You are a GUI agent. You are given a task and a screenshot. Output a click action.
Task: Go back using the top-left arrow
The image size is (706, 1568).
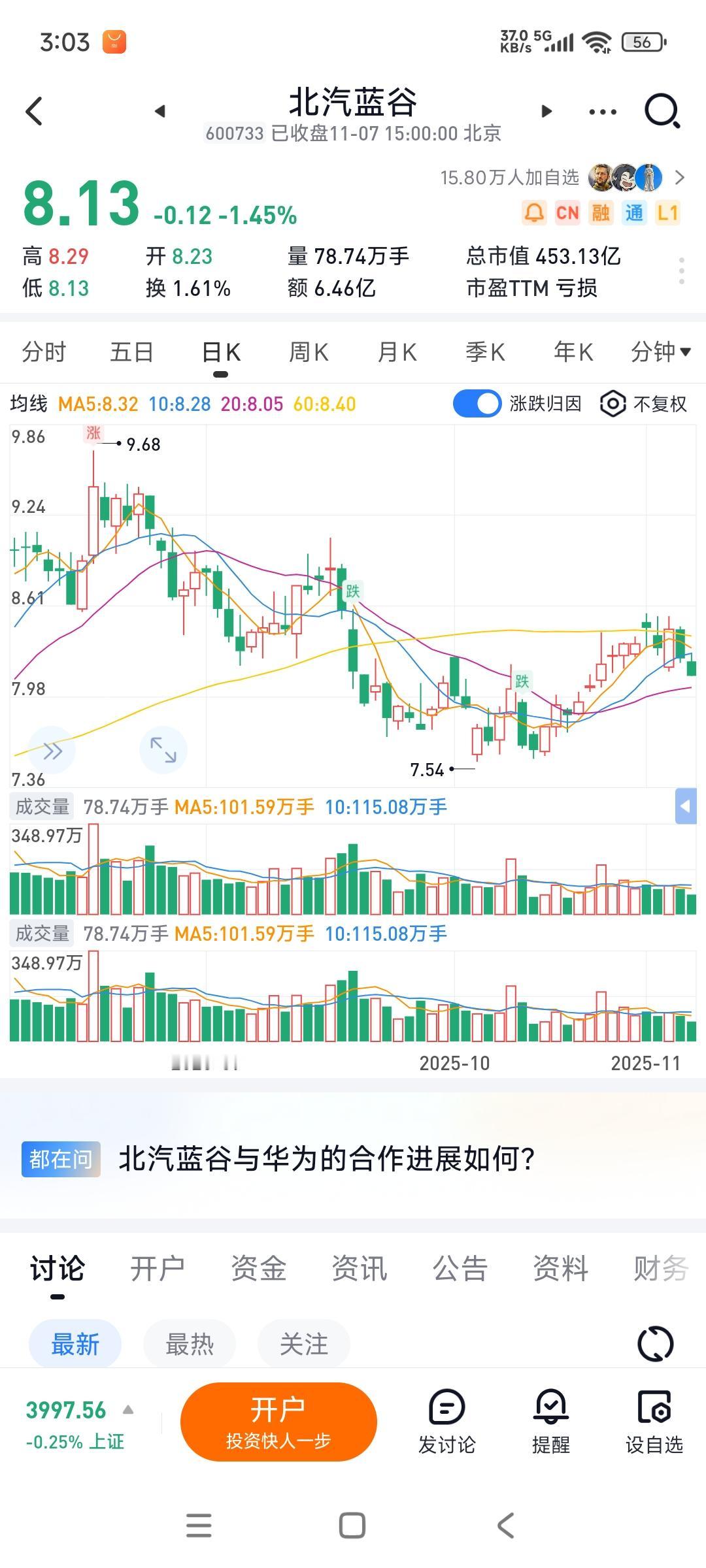tap(34, 111)
